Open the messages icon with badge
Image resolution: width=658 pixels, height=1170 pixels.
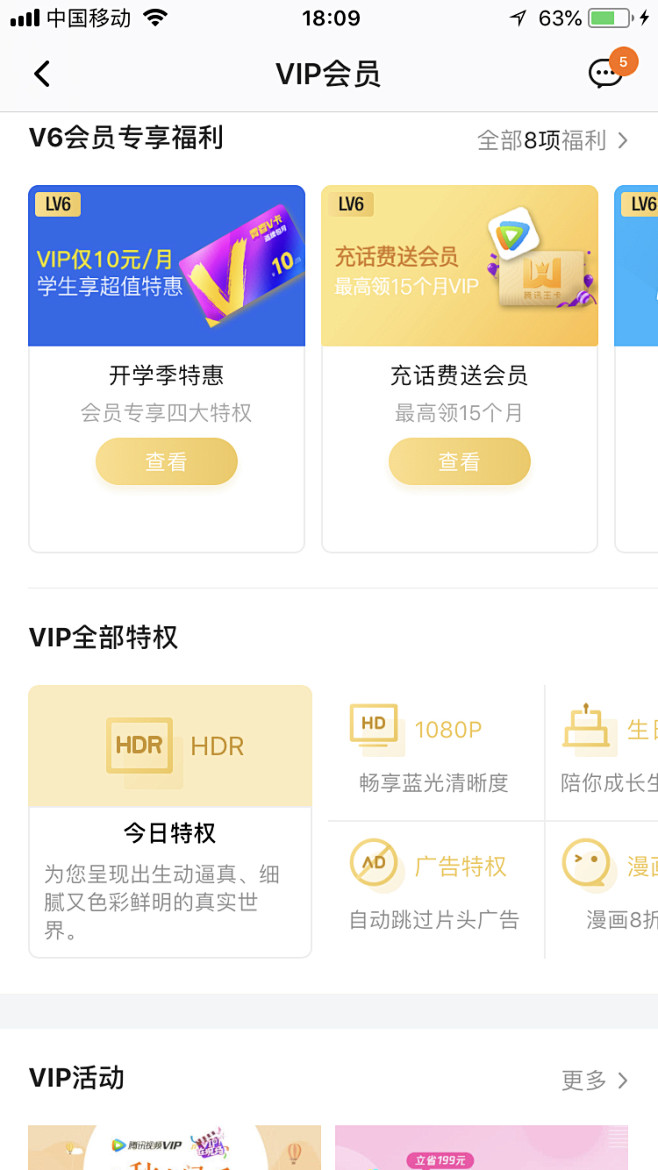click(605, 74)
